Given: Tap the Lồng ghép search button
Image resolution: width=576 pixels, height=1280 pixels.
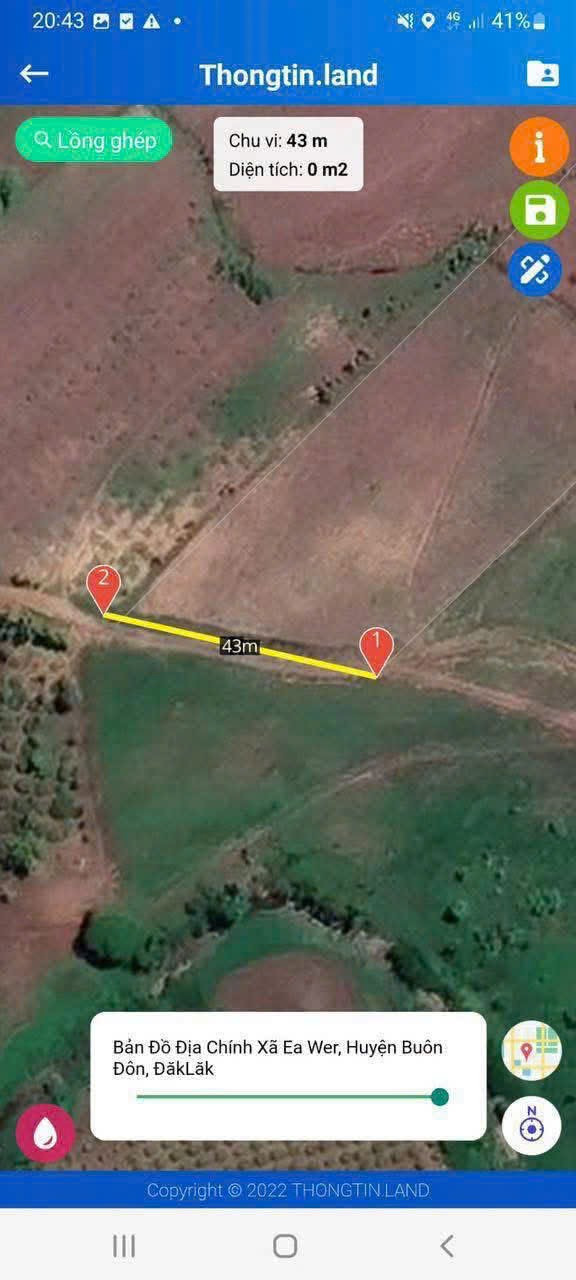Looking at the screenshot, I should point(94,140).
